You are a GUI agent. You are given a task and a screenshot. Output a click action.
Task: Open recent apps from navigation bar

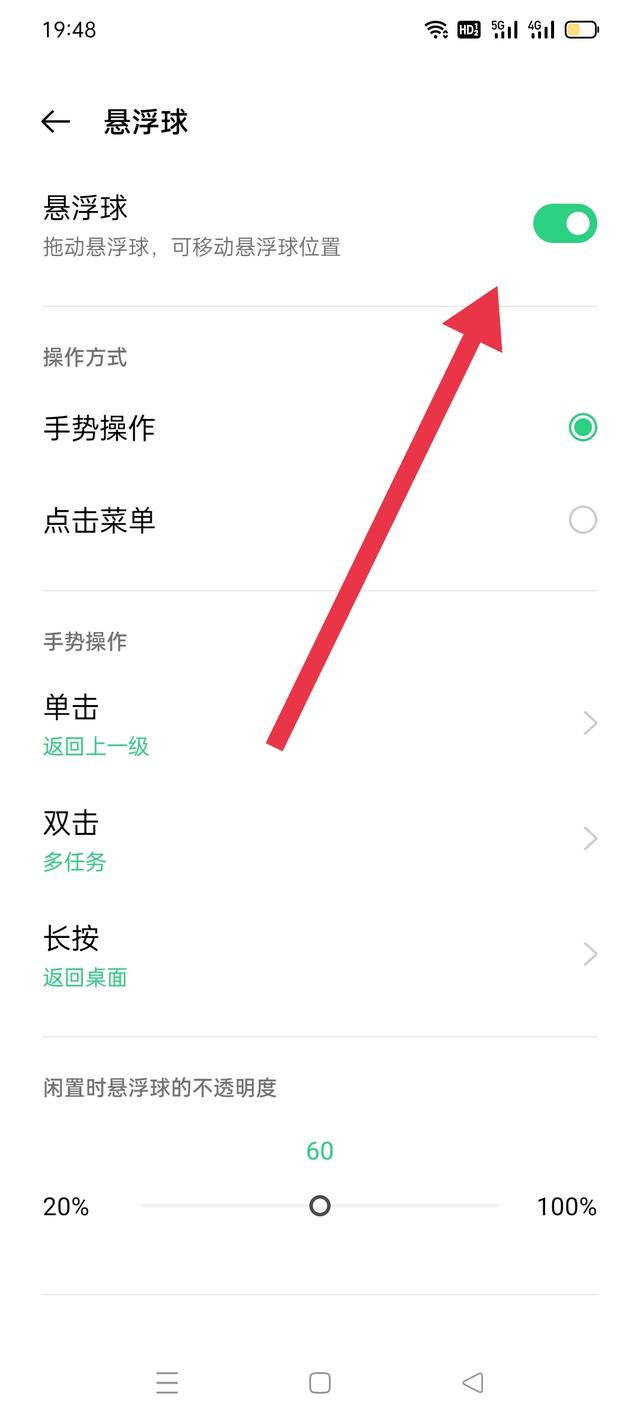pyautogui.click(x=167, y=1383)
